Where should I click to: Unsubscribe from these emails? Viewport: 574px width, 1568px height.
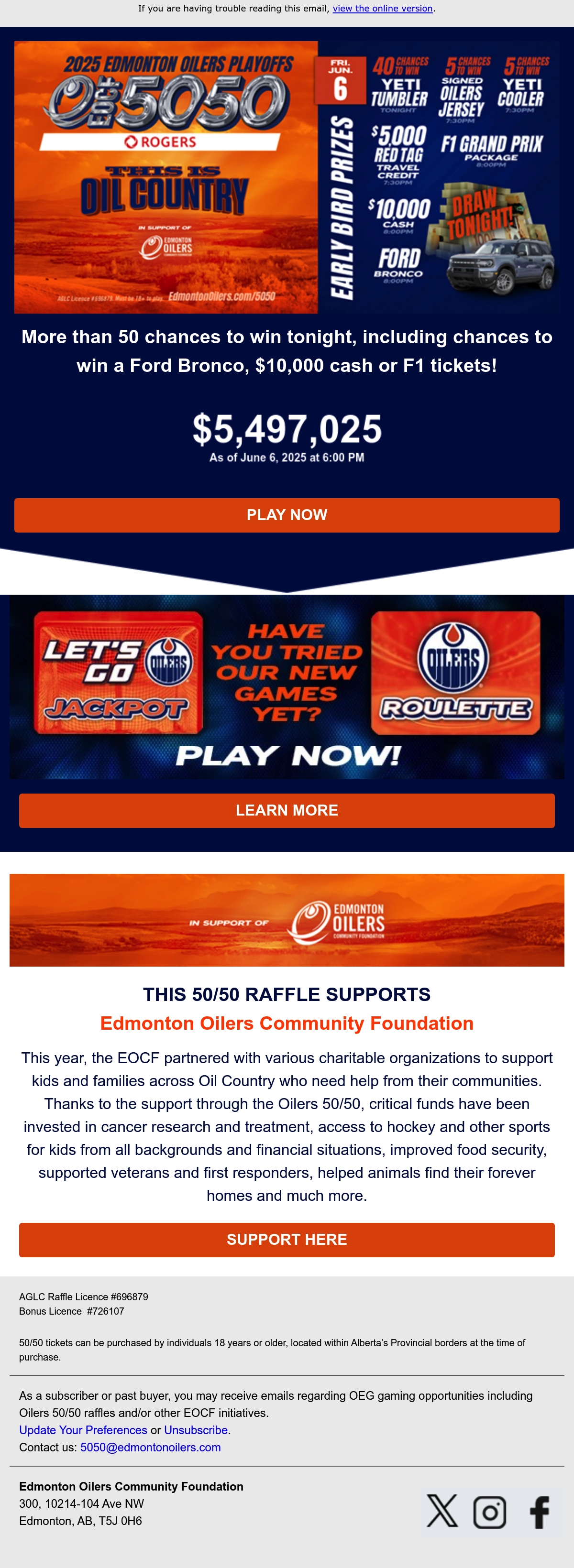coord(196,1430)
